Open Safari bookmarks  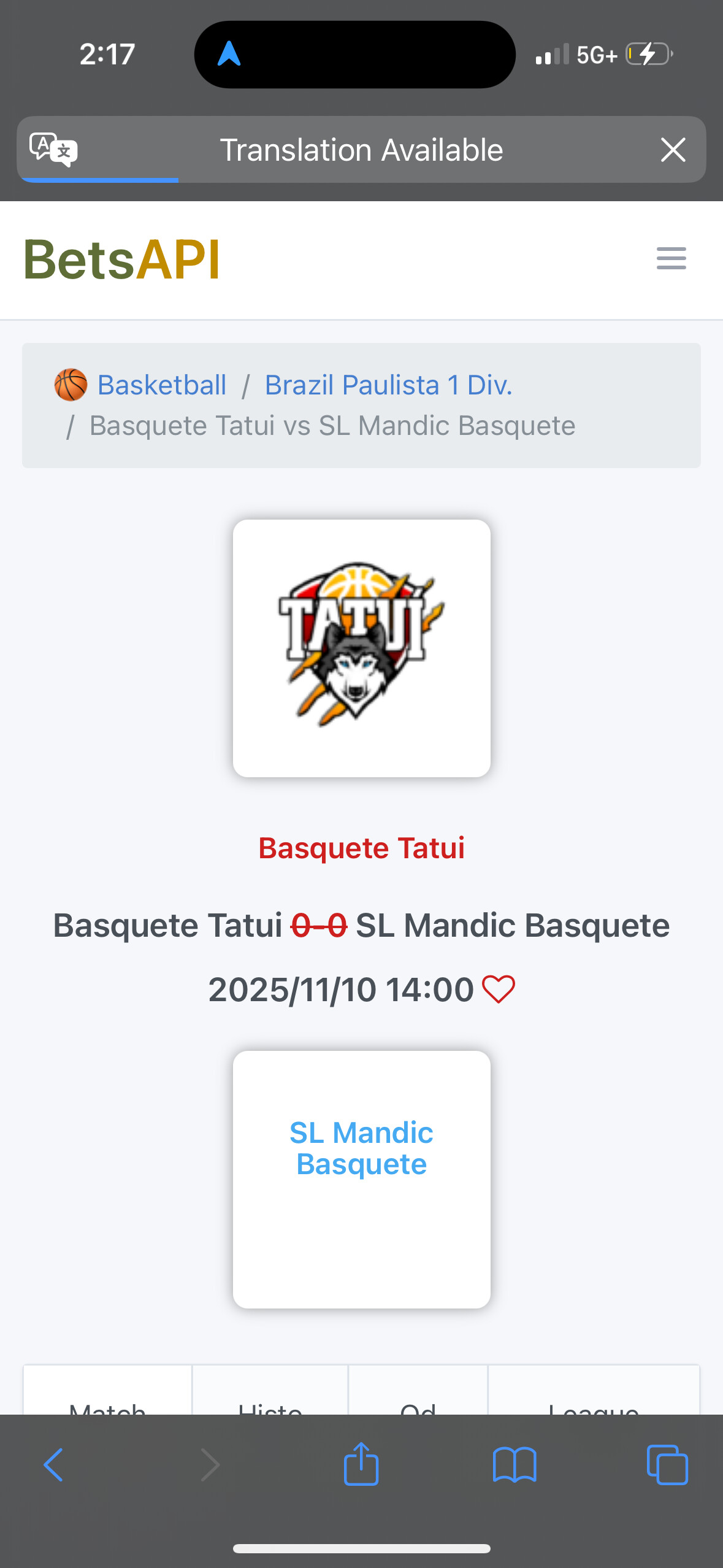pos(514,1465)
